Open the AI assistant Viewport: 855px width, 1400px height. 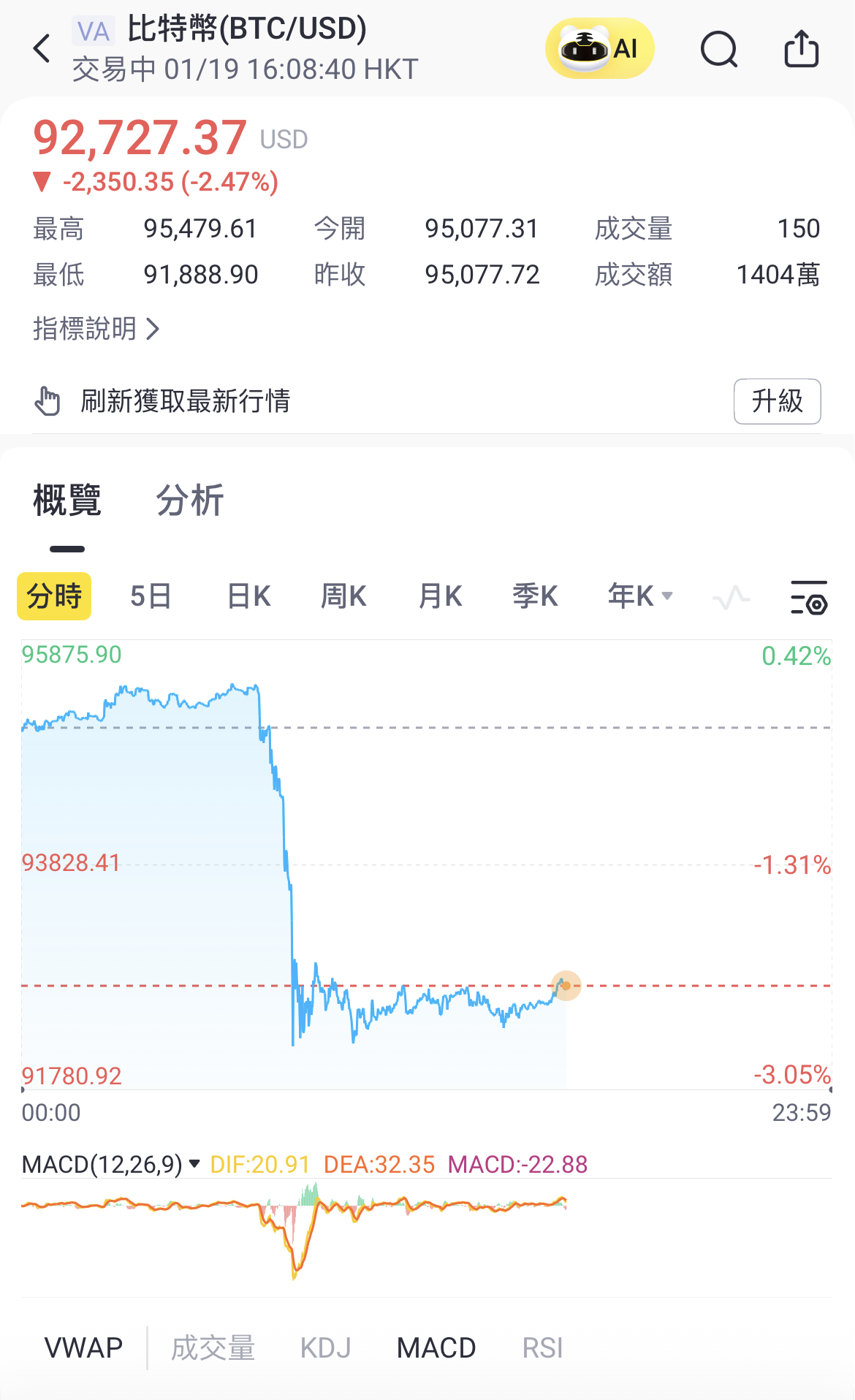pyautogui.click(x=599, y=49)
